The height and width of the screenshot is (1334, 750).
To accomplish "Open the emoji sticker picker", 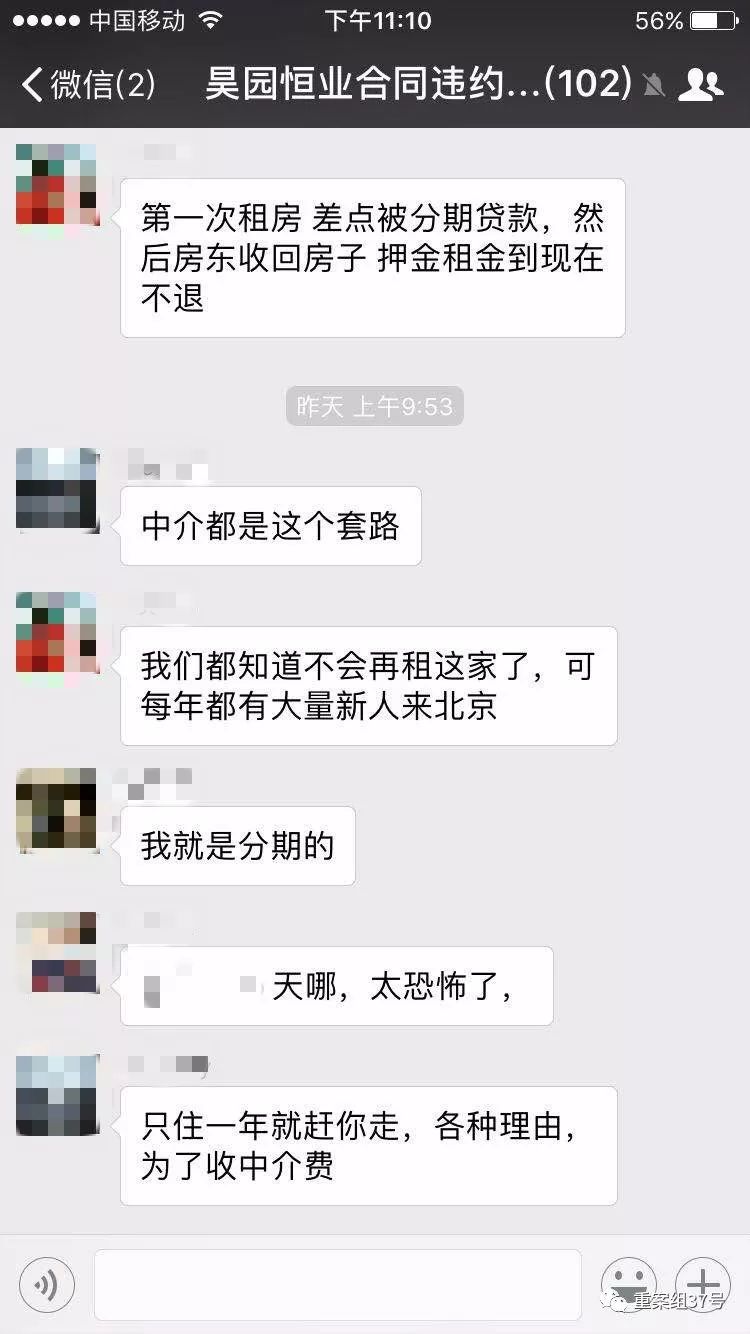I will pyautogui.click(x=628, y=1284).
